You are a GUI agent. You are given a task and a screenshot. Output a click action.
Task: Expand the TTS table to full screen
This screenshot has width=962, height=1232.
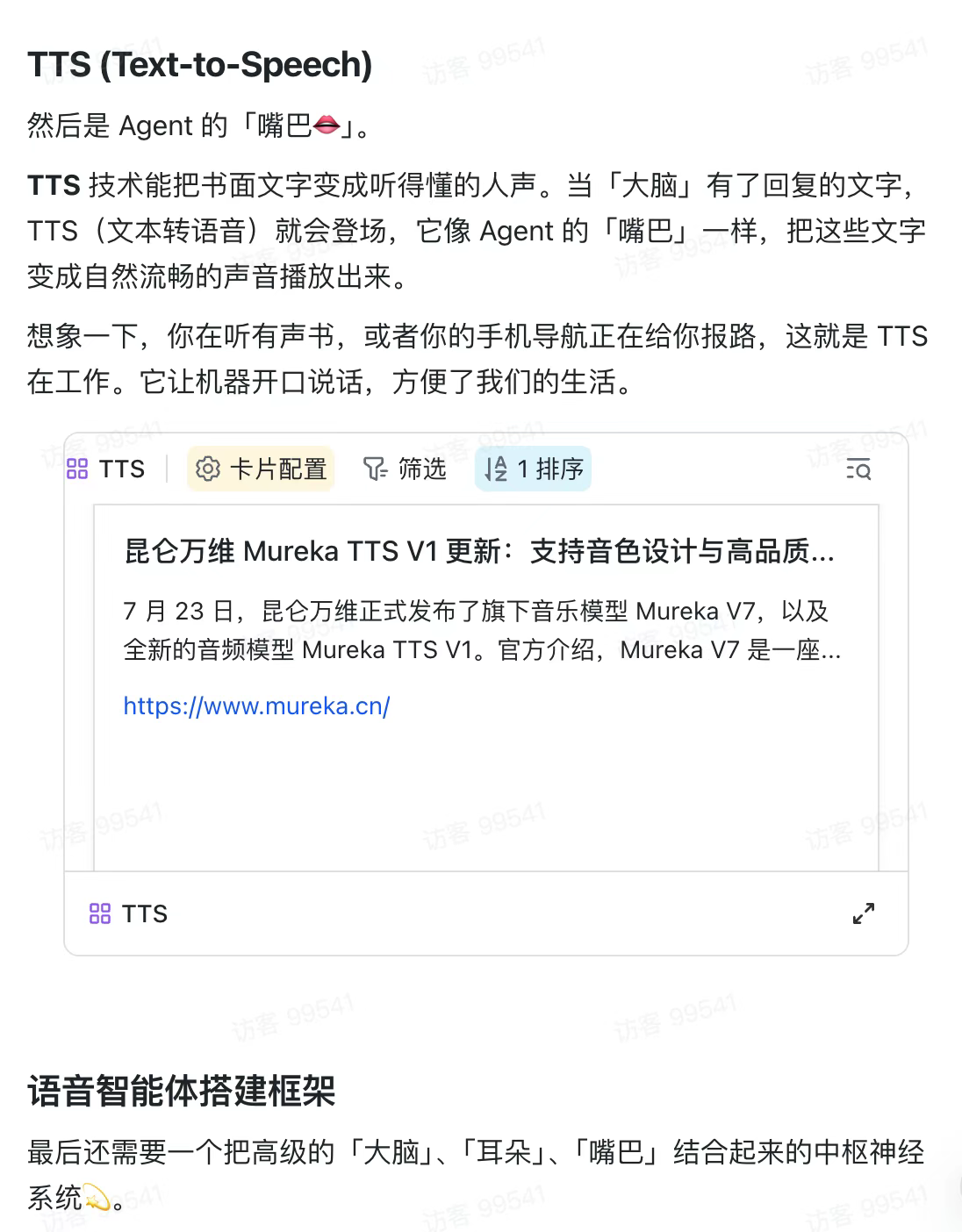pyautogui.click(x=864, y=913)
